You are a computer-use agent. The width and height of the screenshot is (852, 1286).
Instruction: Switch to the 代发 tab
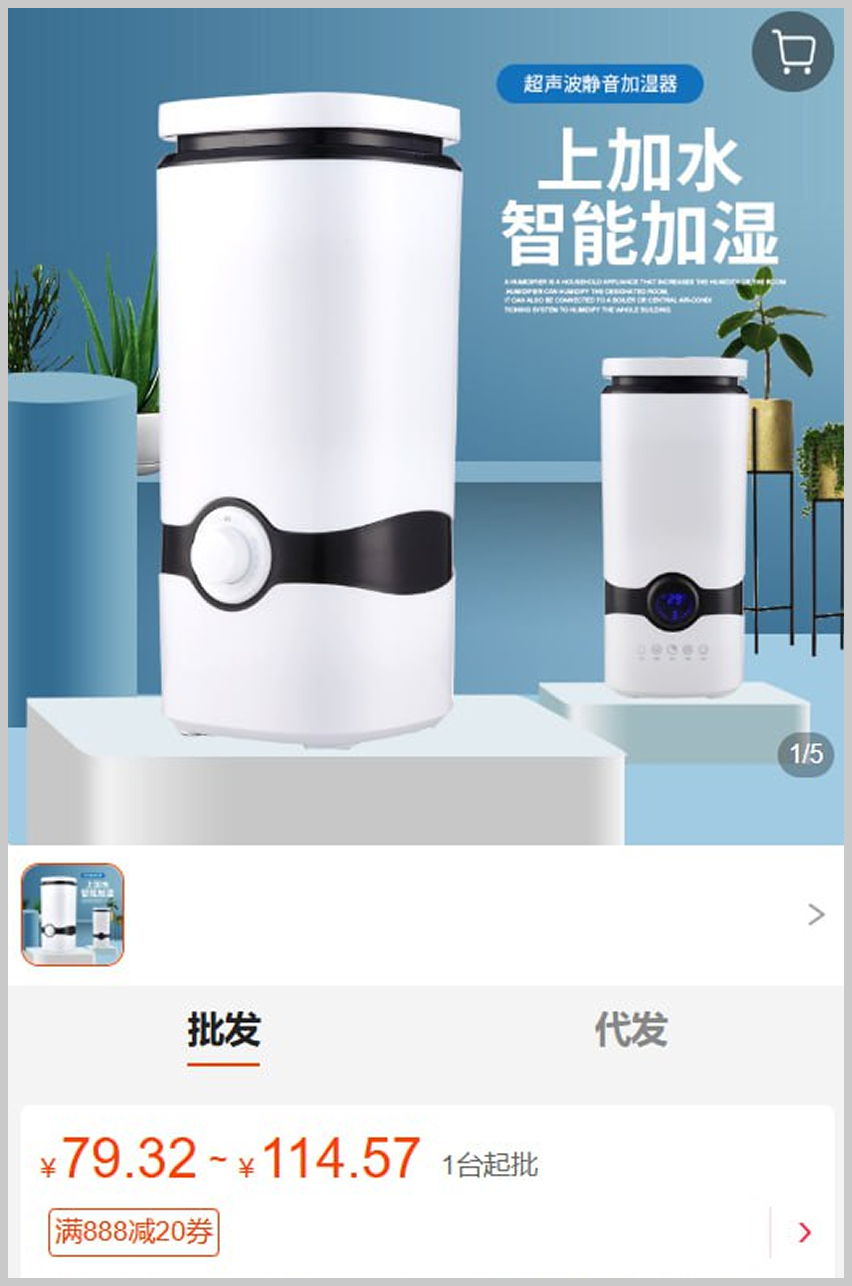(630, 1029)
